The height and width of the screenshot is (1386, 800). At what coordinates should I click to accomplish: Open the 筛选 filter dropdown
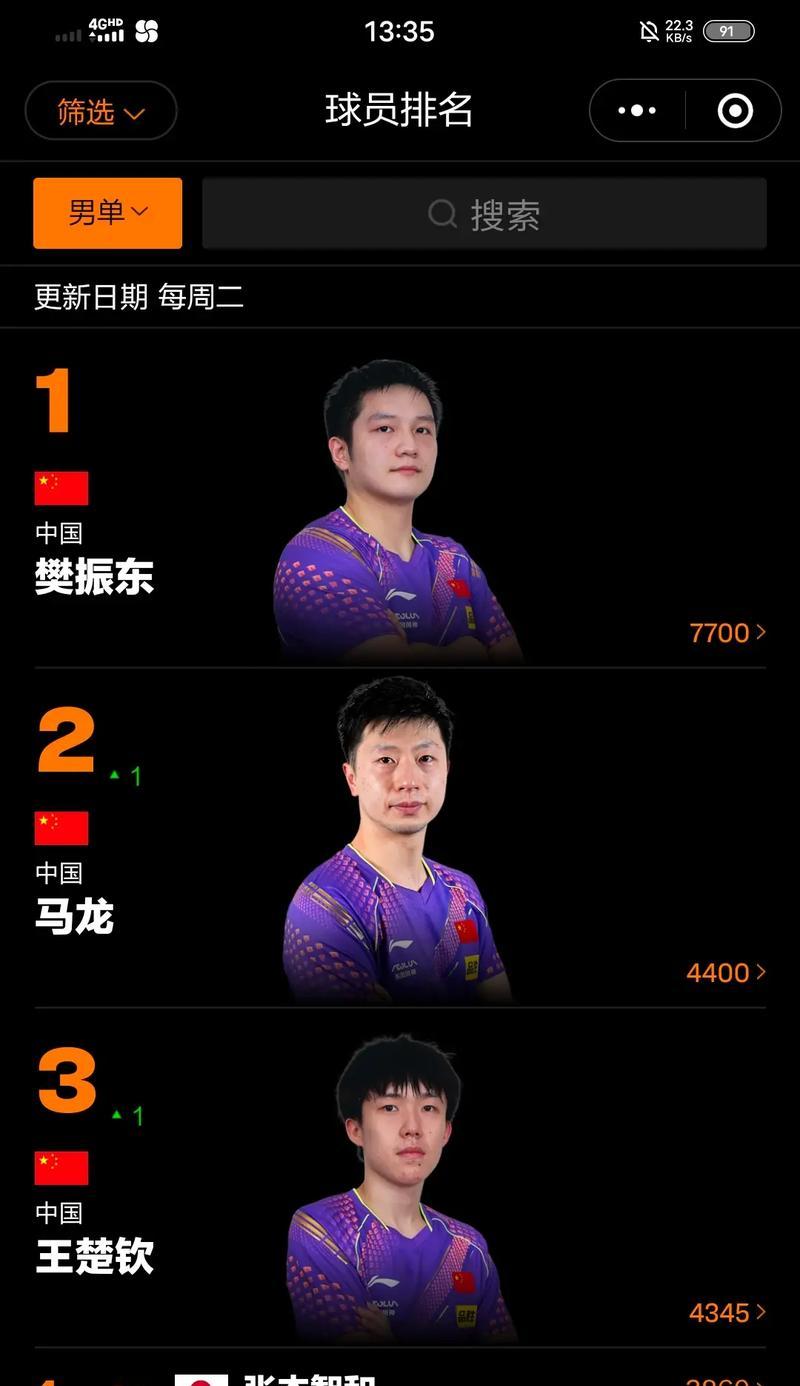click(x=101, y=111)
